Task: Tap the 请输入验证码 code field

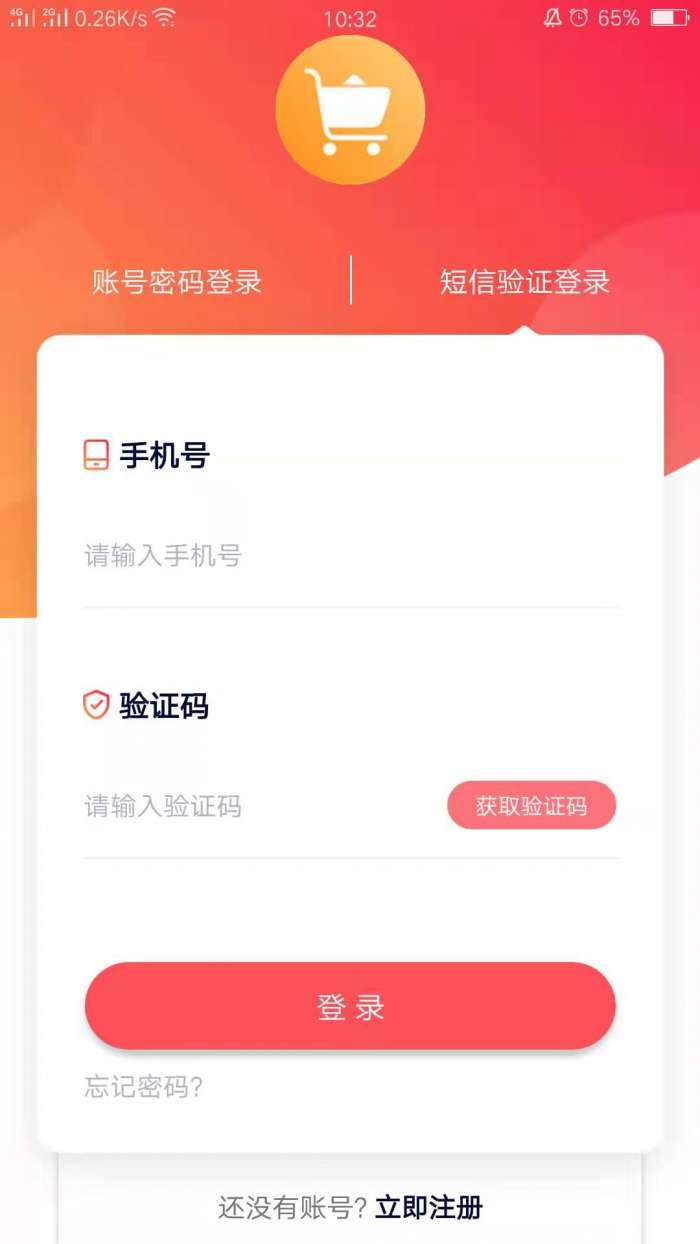Action: (x=250, y=806)
